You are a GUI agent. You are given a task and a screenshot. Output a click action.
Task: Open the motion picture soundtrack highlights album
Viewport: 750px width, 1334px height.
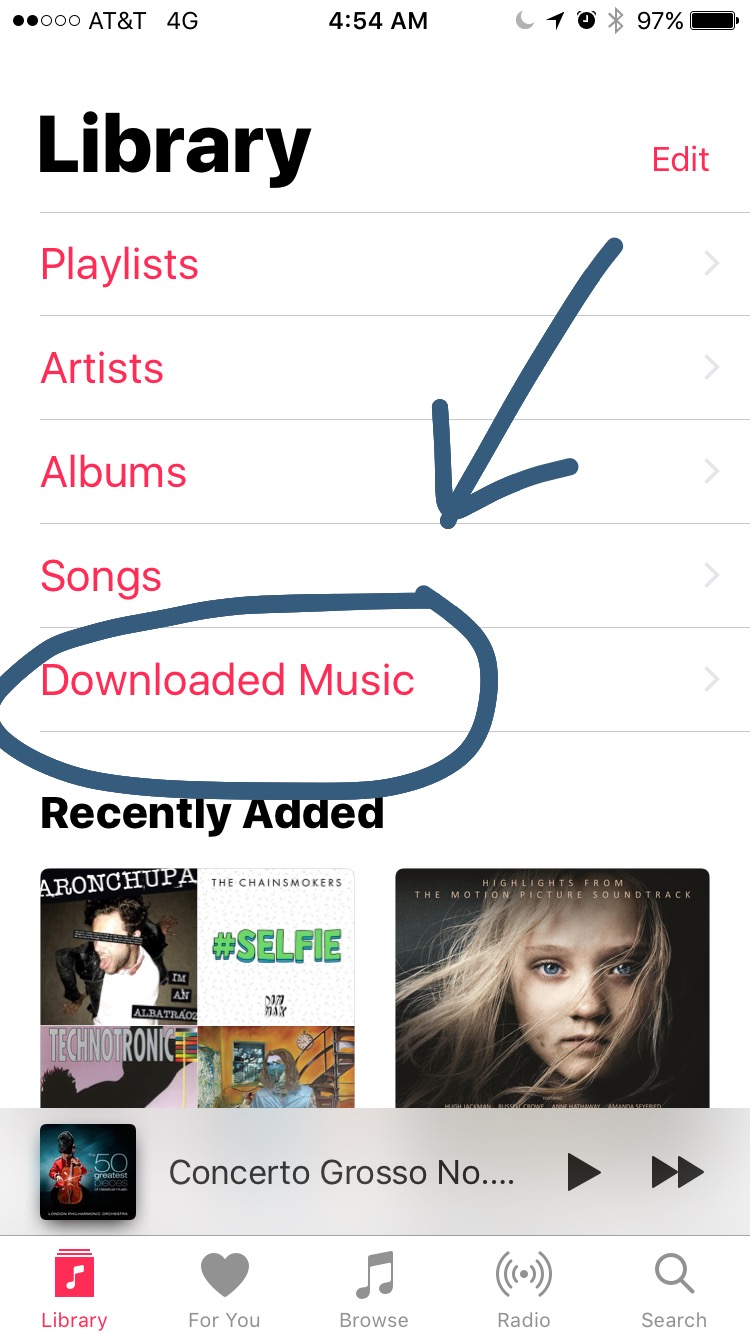[552, 988]
